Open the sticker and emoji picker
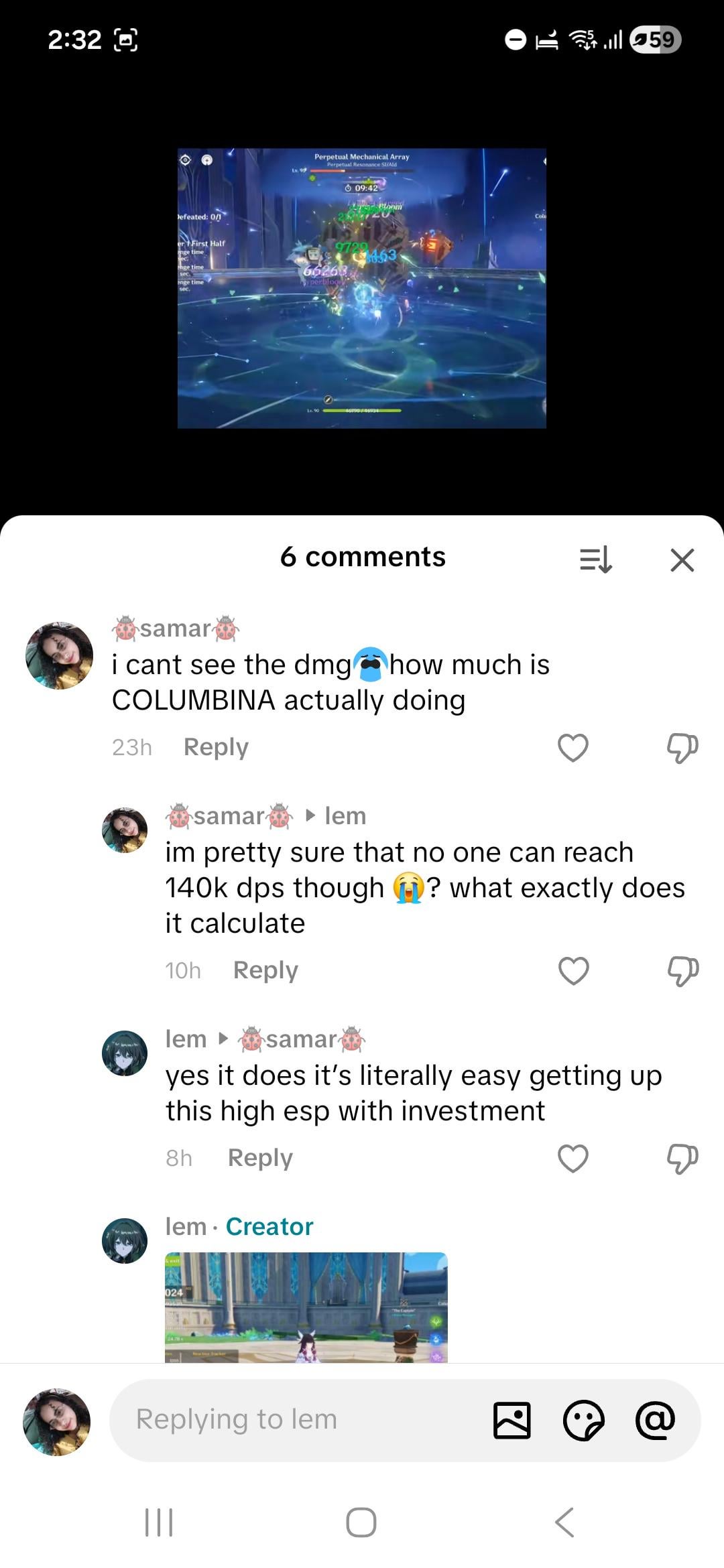Image resolution: width=724 pixels, height=1568 pixels. (584, 1420)
